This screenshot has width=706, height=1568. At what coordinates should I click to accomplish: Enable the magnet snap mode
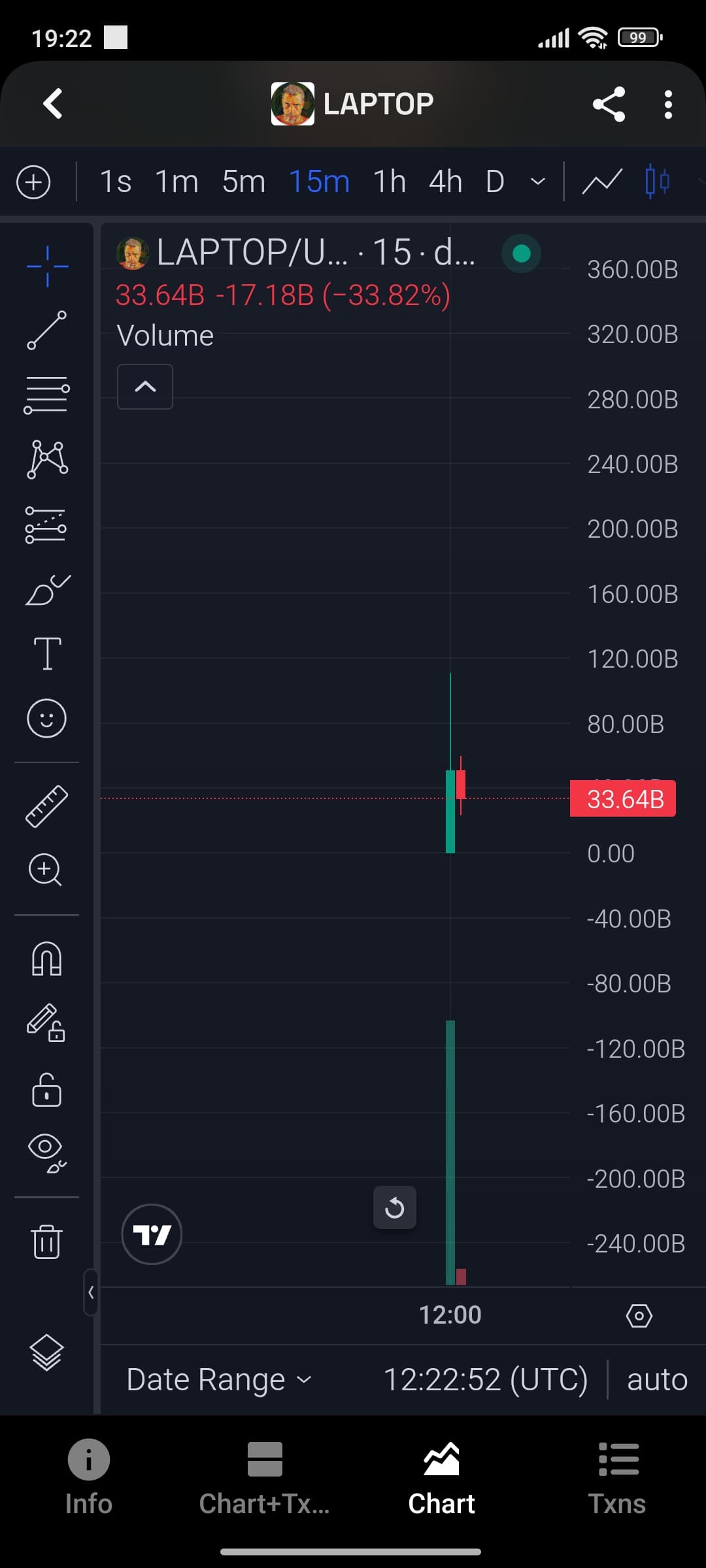(x=46, y=959)
